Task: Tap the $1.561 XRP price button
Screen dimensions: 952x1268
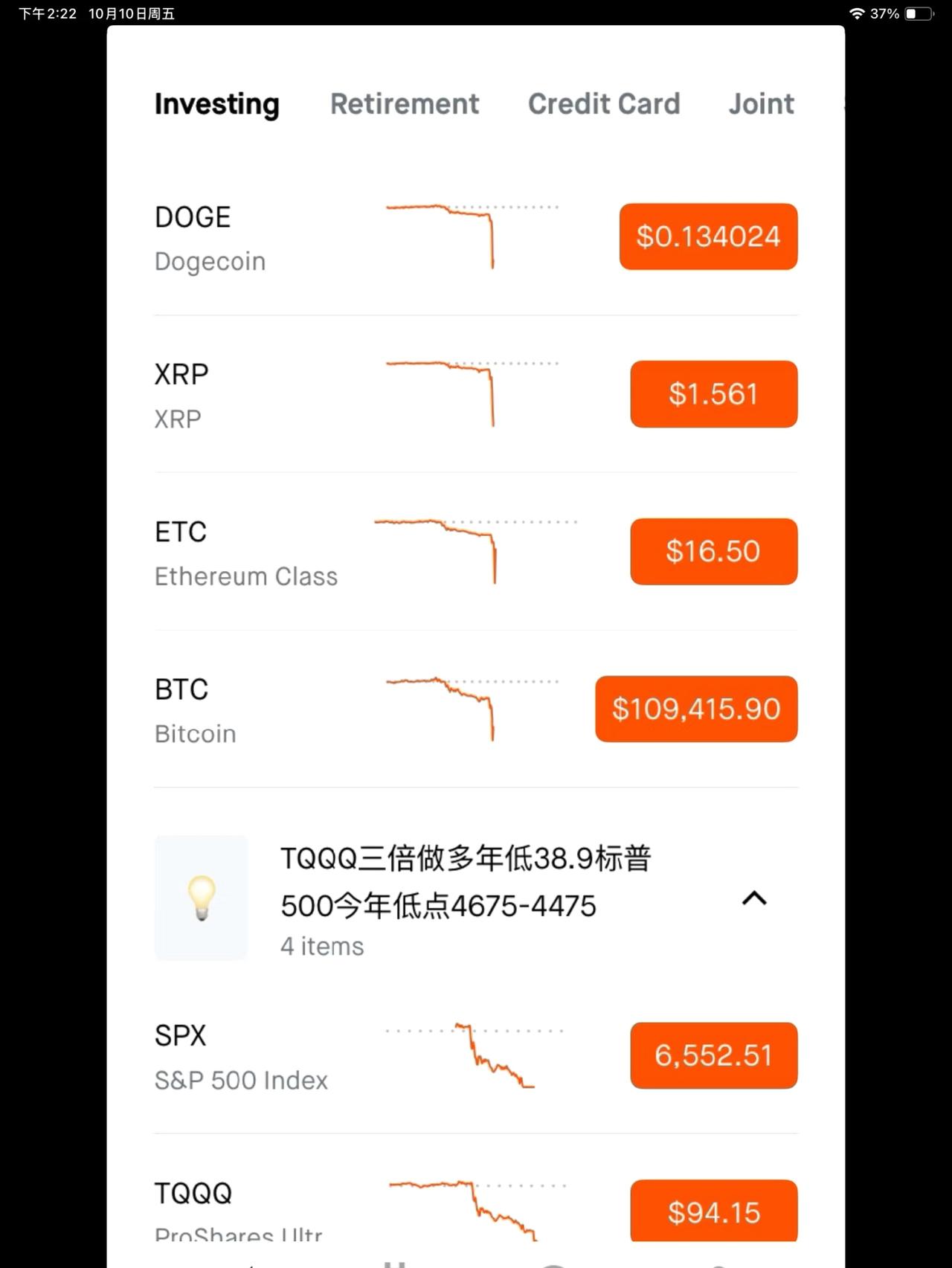Action: tap(713, 394)
